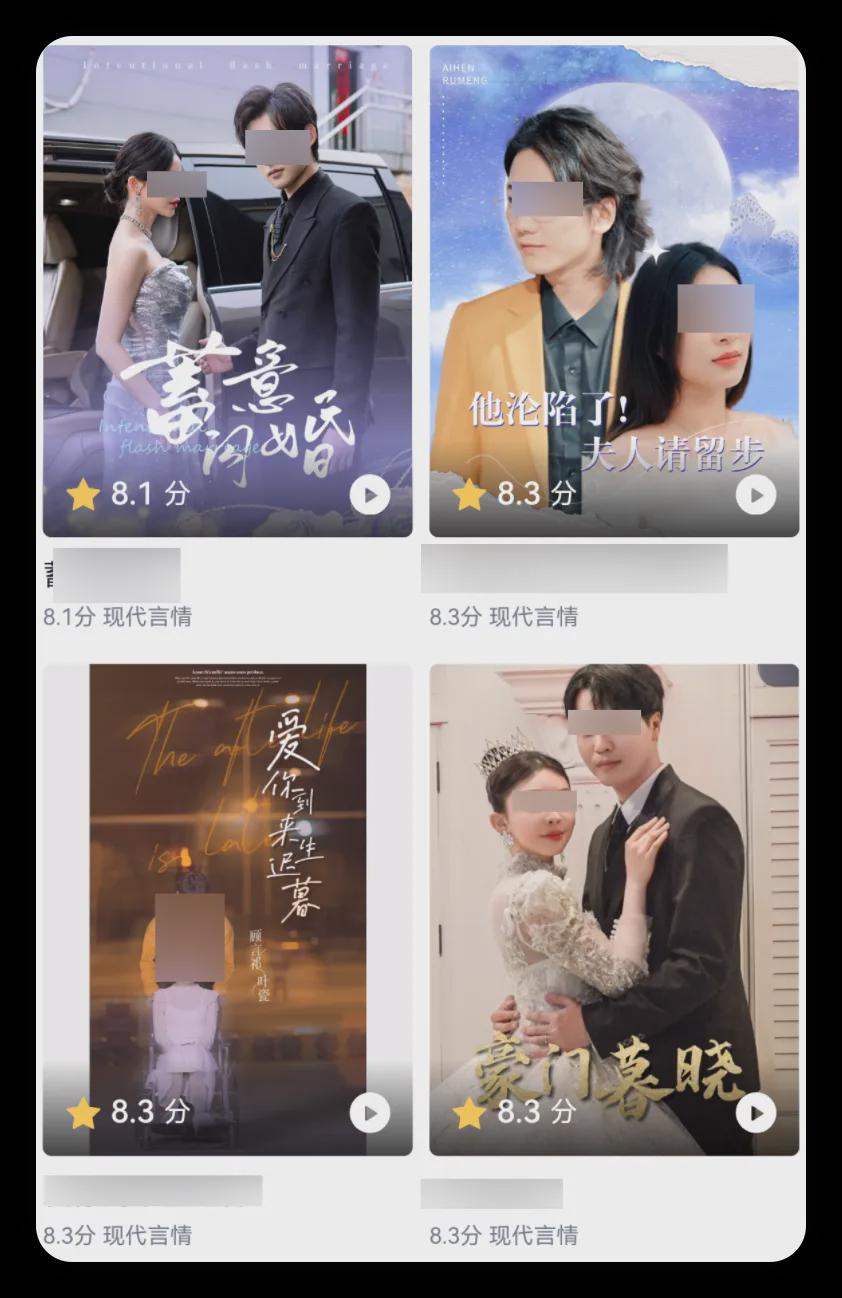
Task: Play 豪门暮晓 with its play icon
Action: 756,1113
